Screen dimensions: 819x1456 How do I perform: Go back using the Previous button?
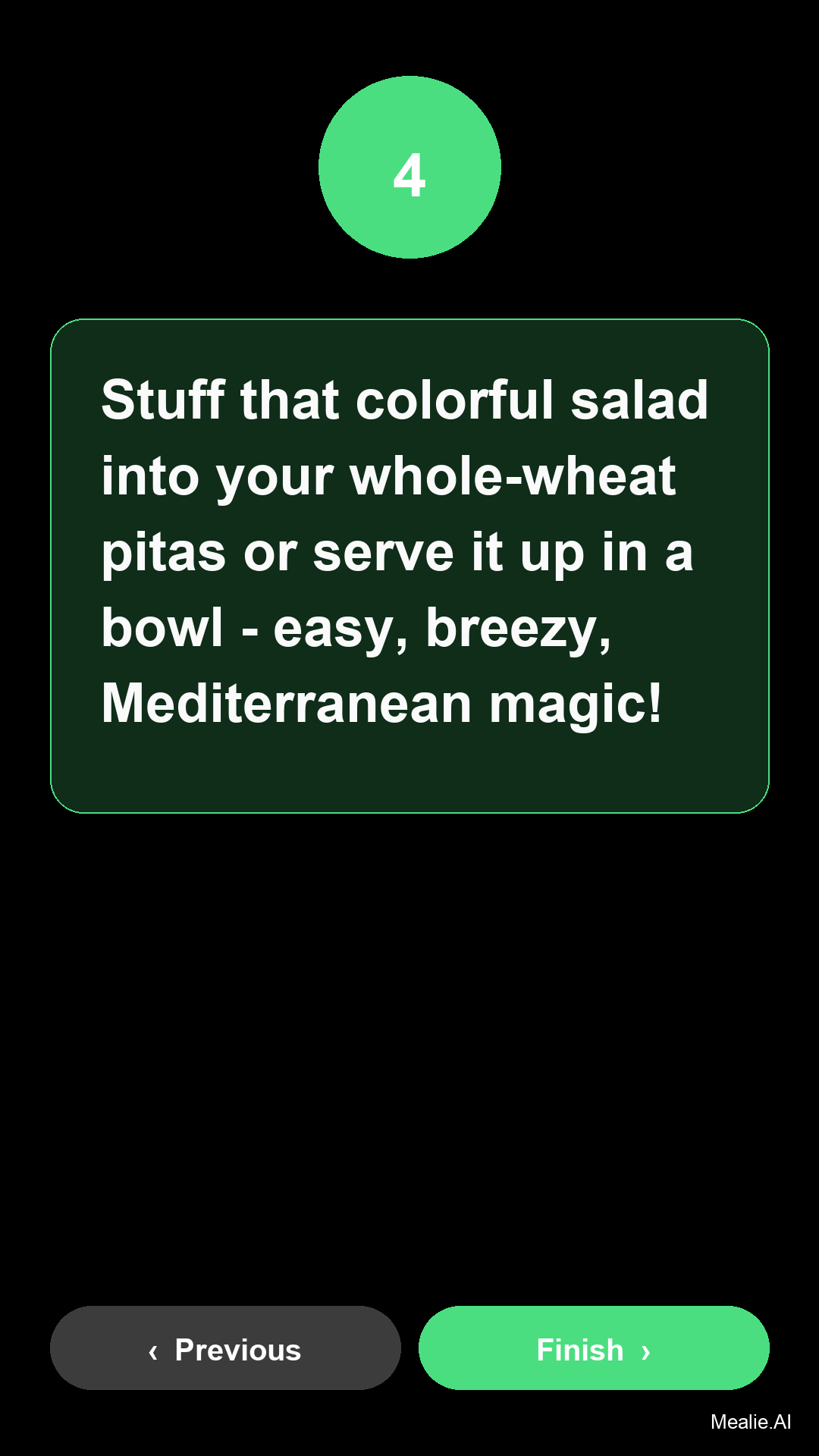tap(225, 1348)
